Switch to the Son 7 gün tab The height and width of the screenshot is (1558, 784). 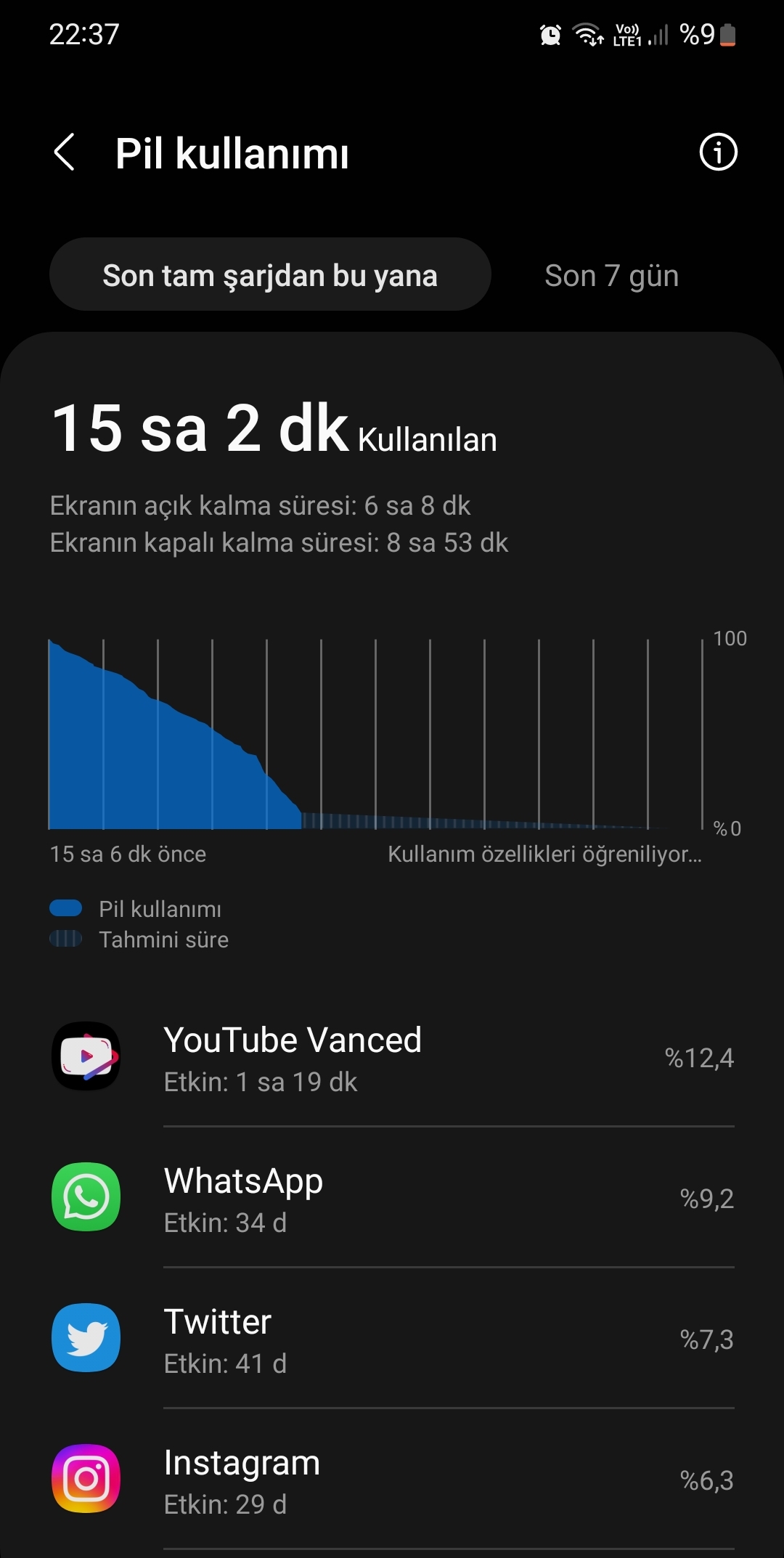pyautogui.click(x=612, y=276)
